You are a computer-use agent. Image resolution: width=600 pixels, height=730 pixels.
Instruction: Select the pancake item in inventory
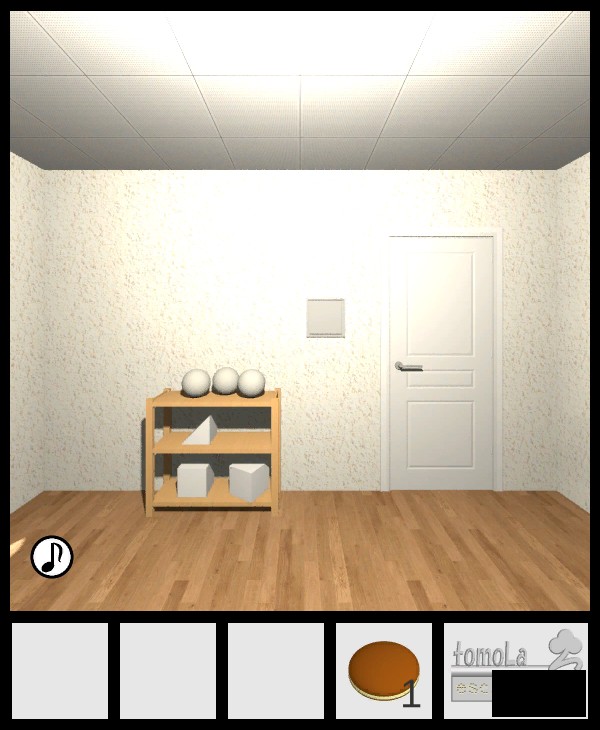point(382,671)
